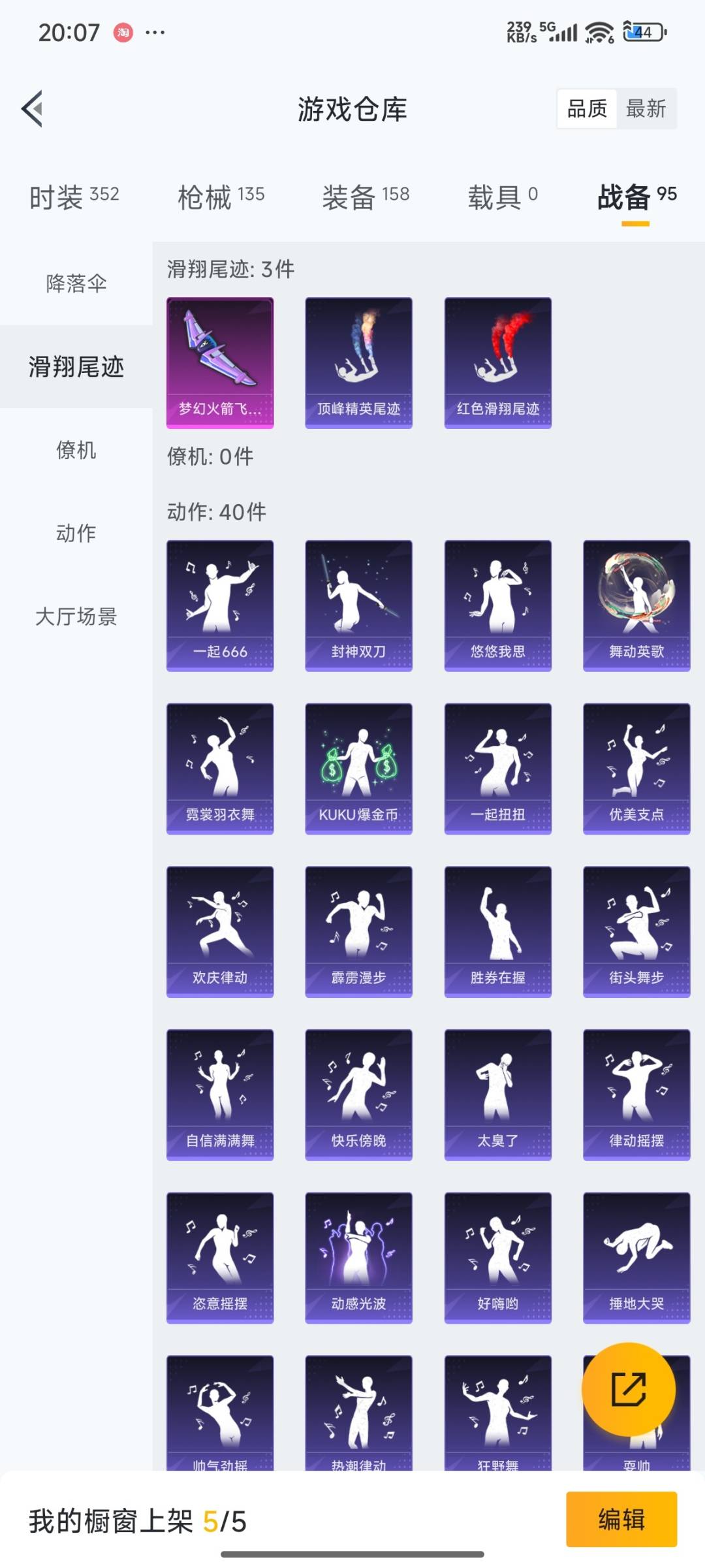Open the 舞动英歌 emote card
This screenshot has width=705, height=1568.
tap(636, 605)
